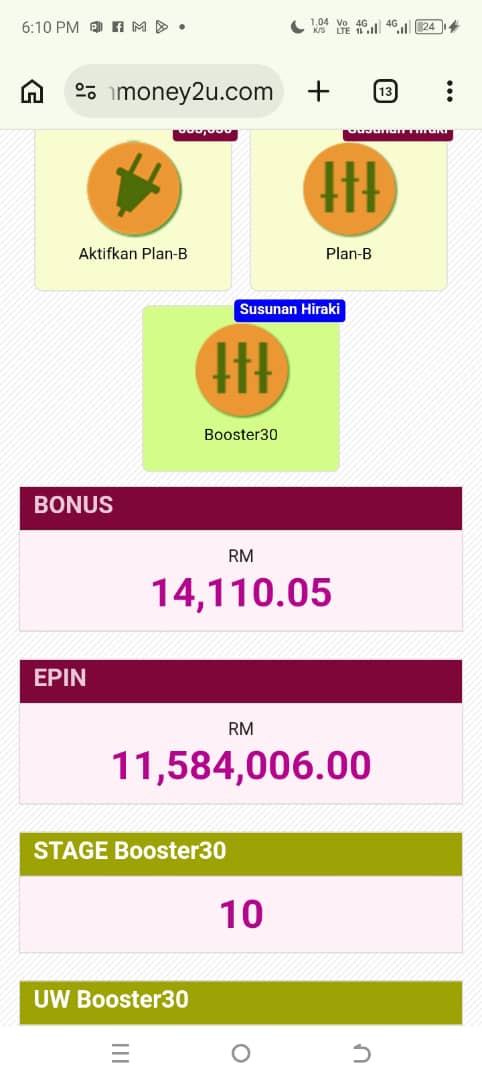The height and width of the screenshot is (1080, 482).
Task: Open the Aktifkan Plan-B tile
Action: (x=133, y=209)
